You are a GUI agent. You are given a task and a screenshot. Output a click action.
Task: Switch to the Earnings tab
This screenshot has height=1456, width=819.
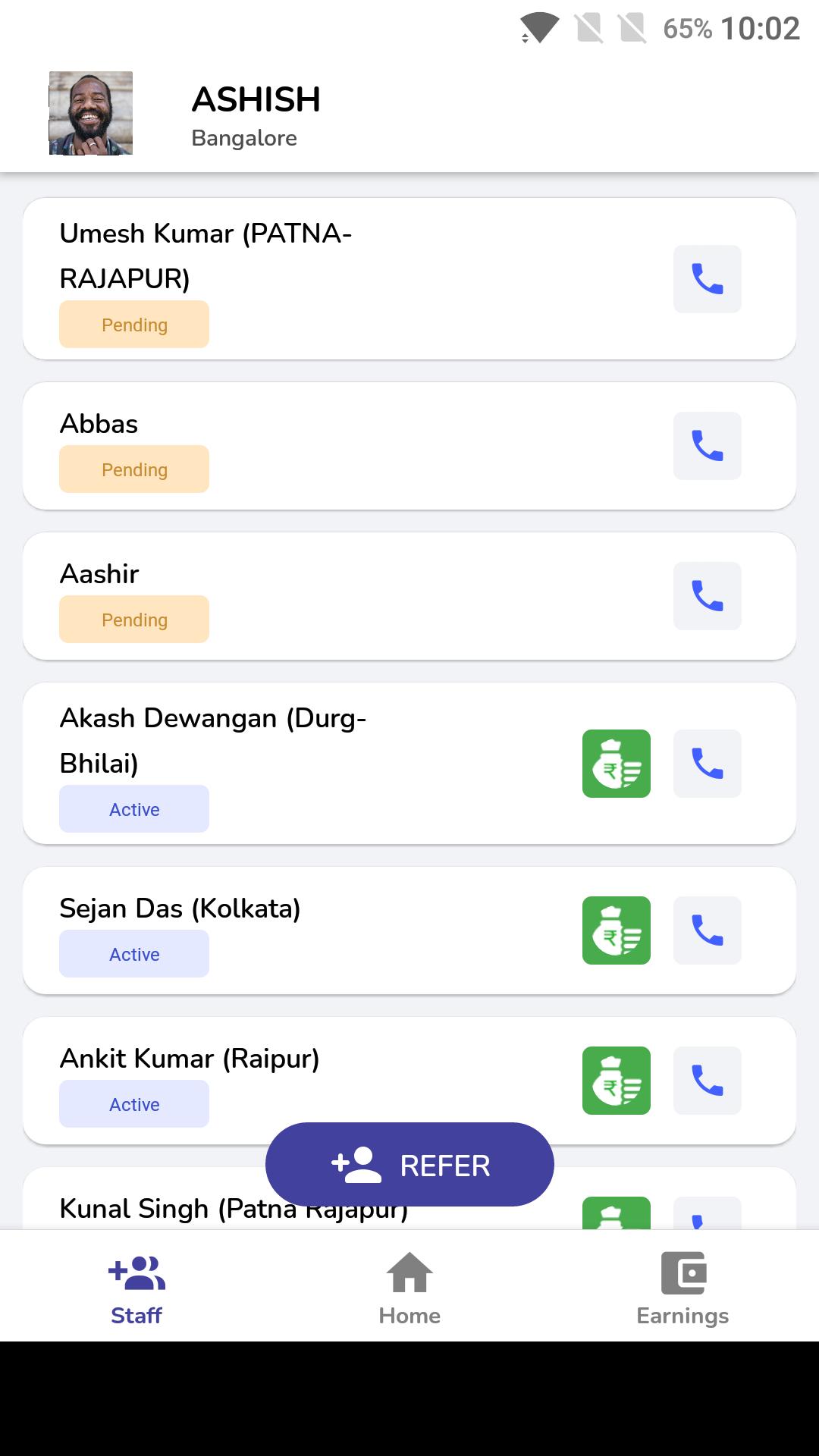(x=682, y=1288)
